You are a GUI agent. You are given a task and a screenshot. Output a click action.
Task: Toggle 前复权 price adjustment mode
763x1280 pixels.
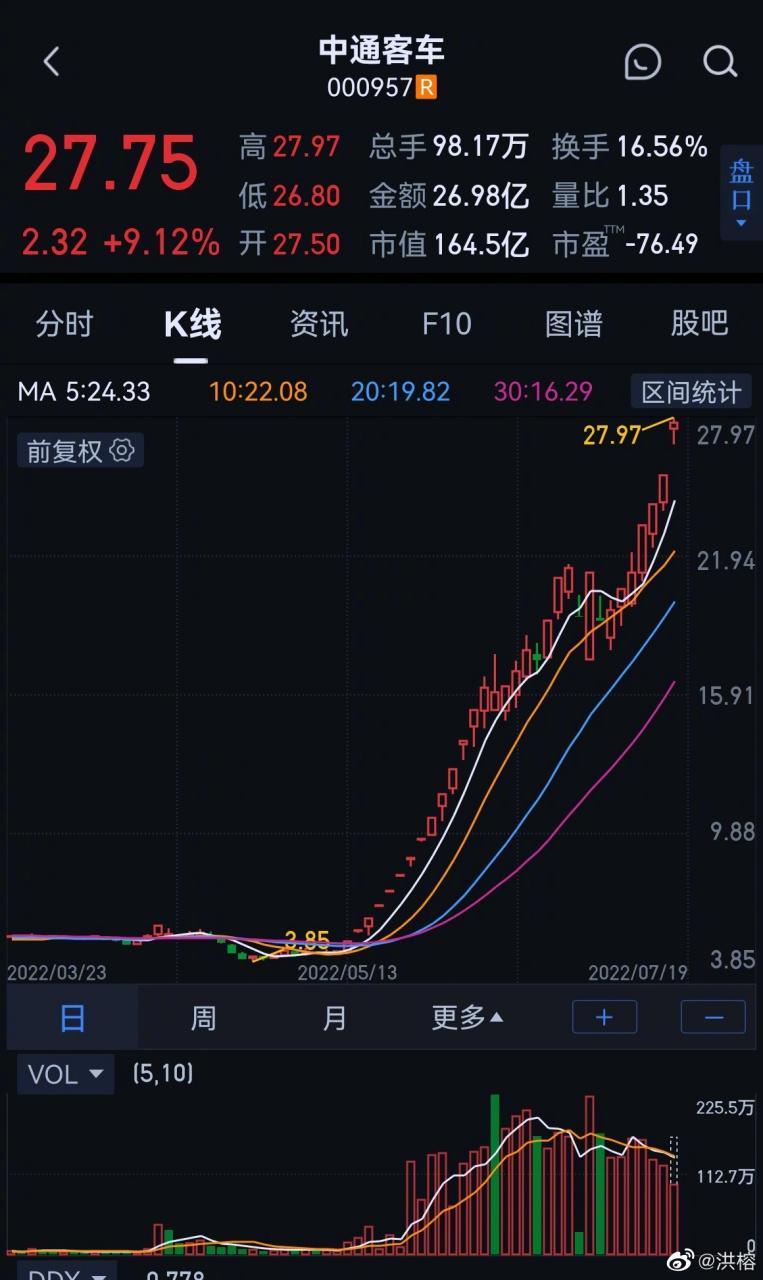68,450
